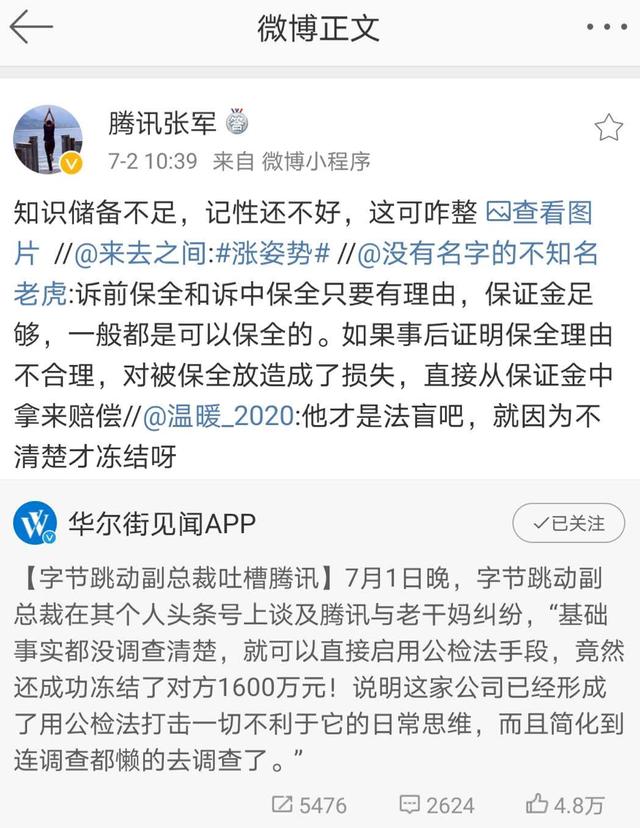The image size is (640, 828).
Task: Open 腾讯张军's profile avatar
Action: point(47,140)
